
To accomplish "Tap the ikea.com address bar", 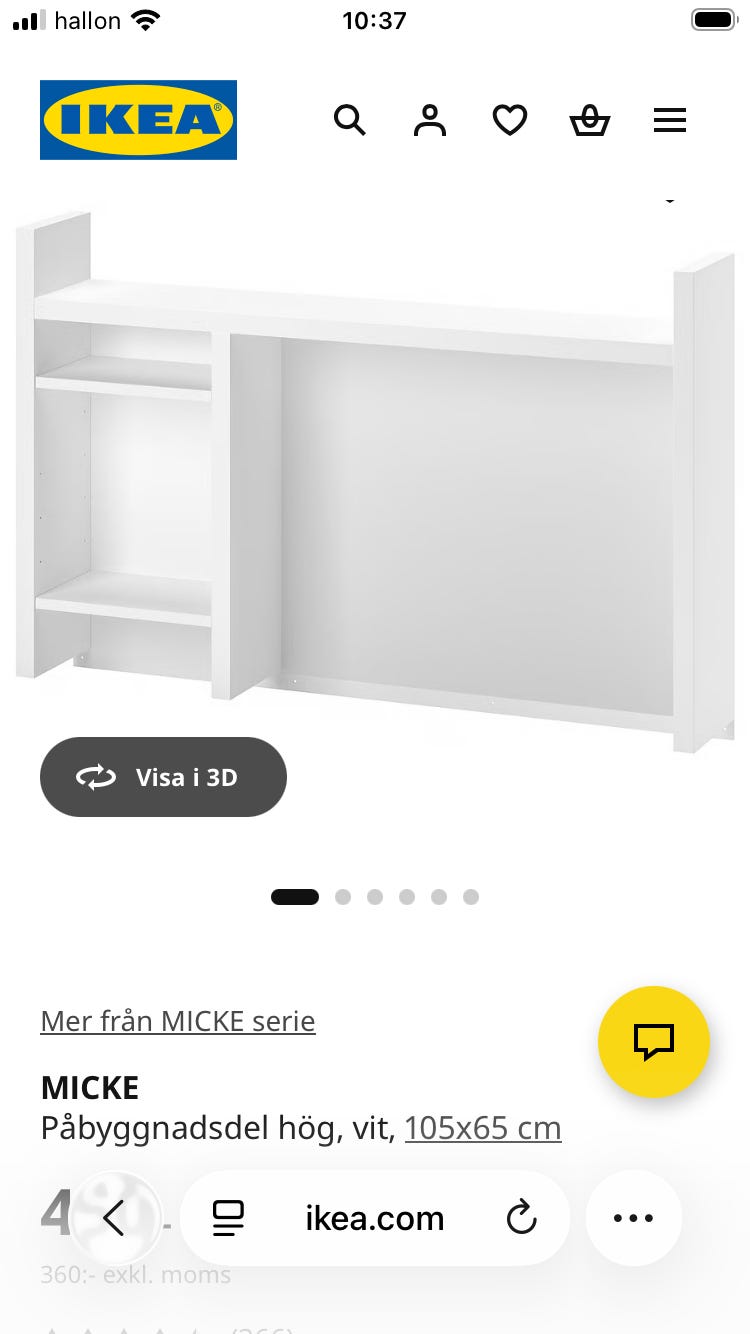I will [374, 1218].
